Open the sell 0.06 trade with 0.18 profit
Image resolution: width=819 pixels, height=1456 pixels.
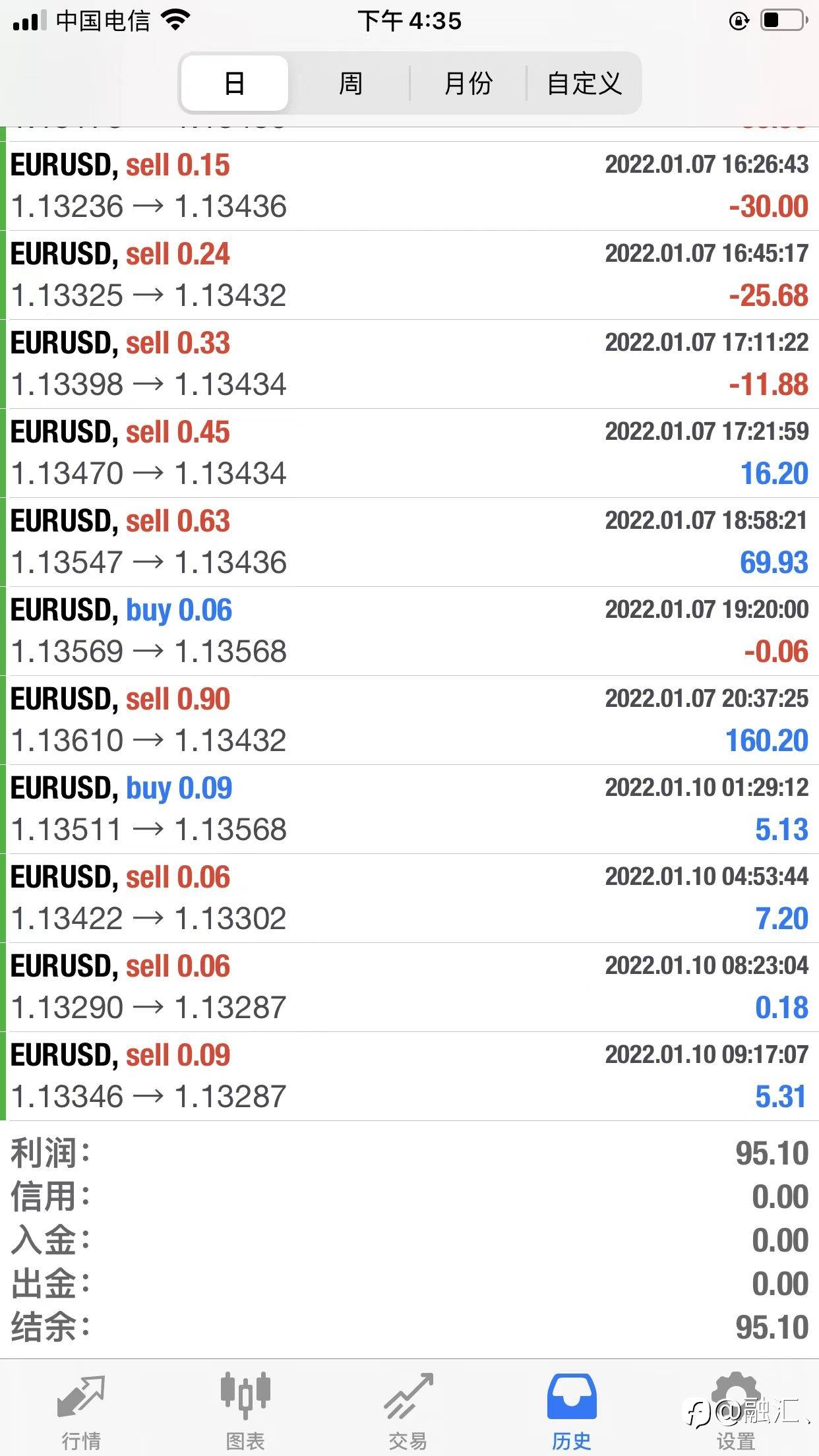tap(409, 987)
